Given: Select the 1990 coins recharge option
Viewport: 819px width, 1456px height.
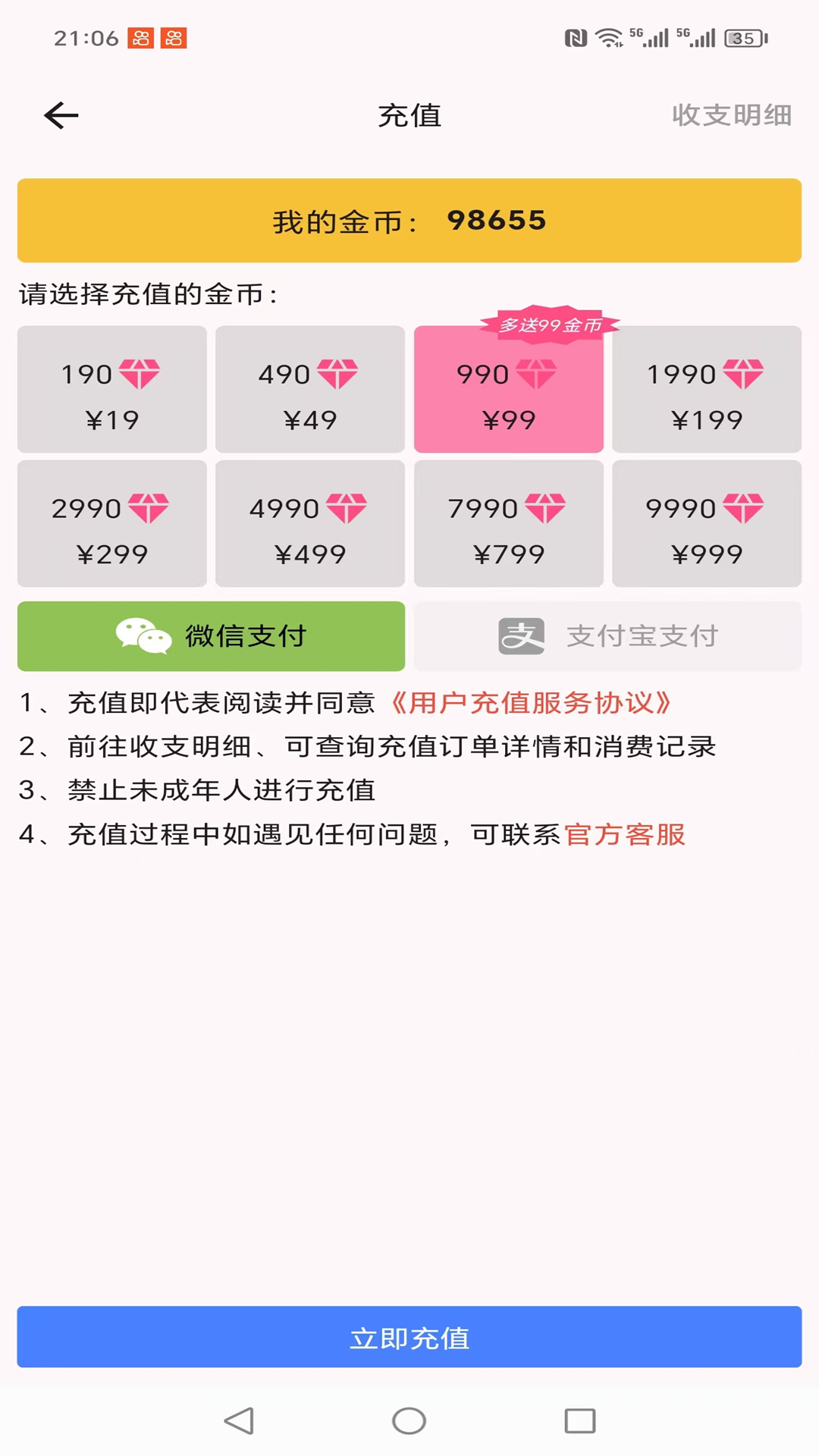Looking at the screenshot, I should (707, 388).
